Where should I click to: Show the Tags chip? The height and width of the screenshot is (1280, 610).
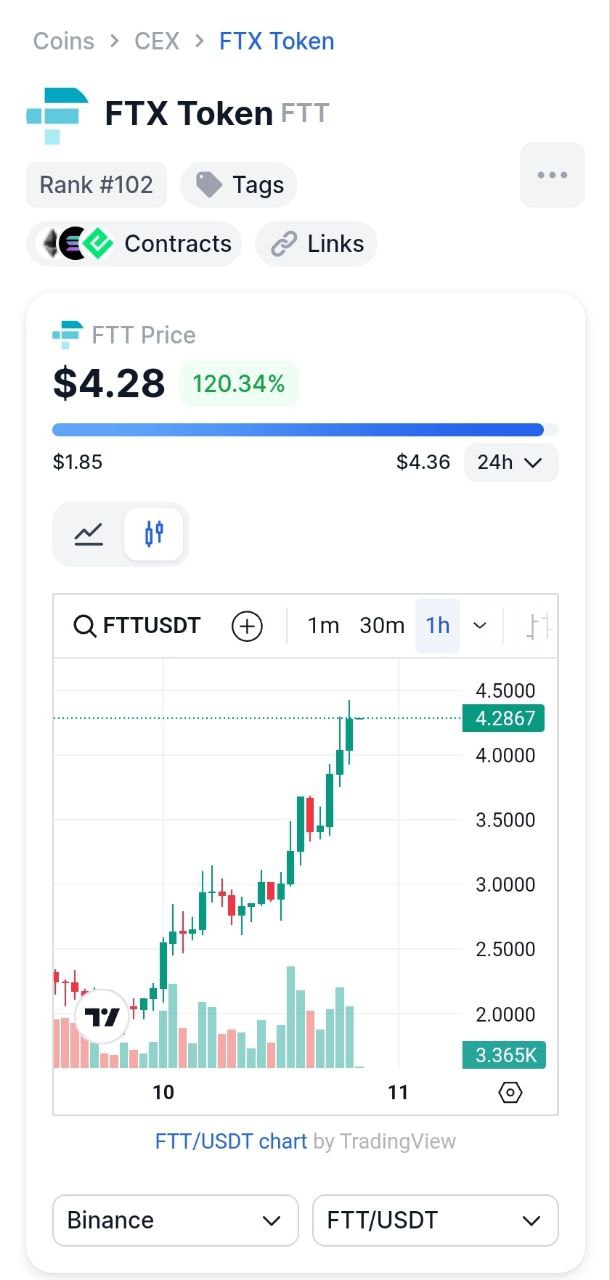click(239, 185)
